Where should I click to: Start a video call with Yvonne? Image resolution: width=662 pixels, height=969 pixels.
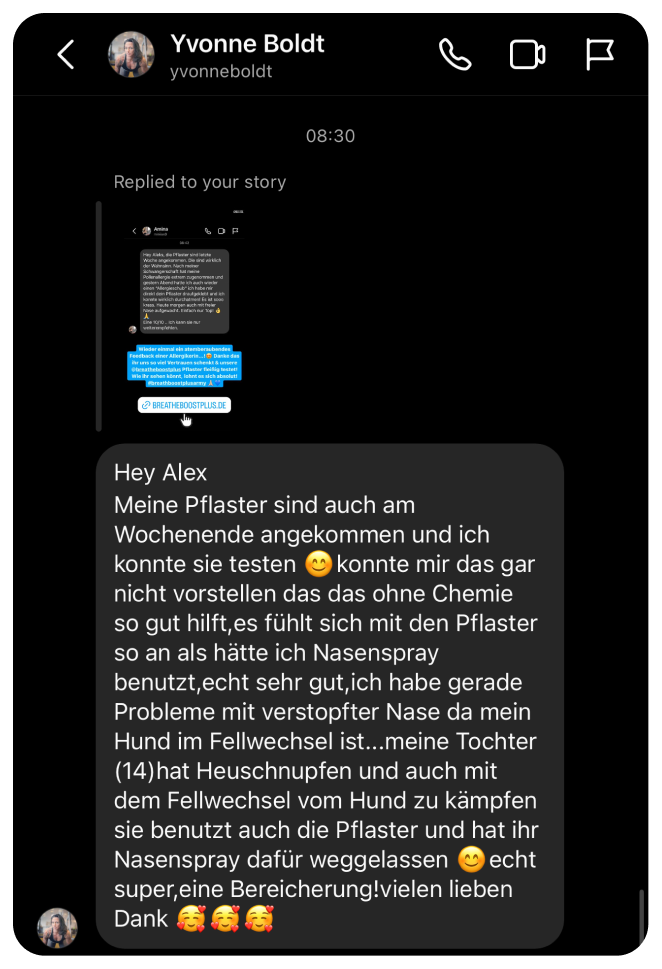(x=527, y=55)
